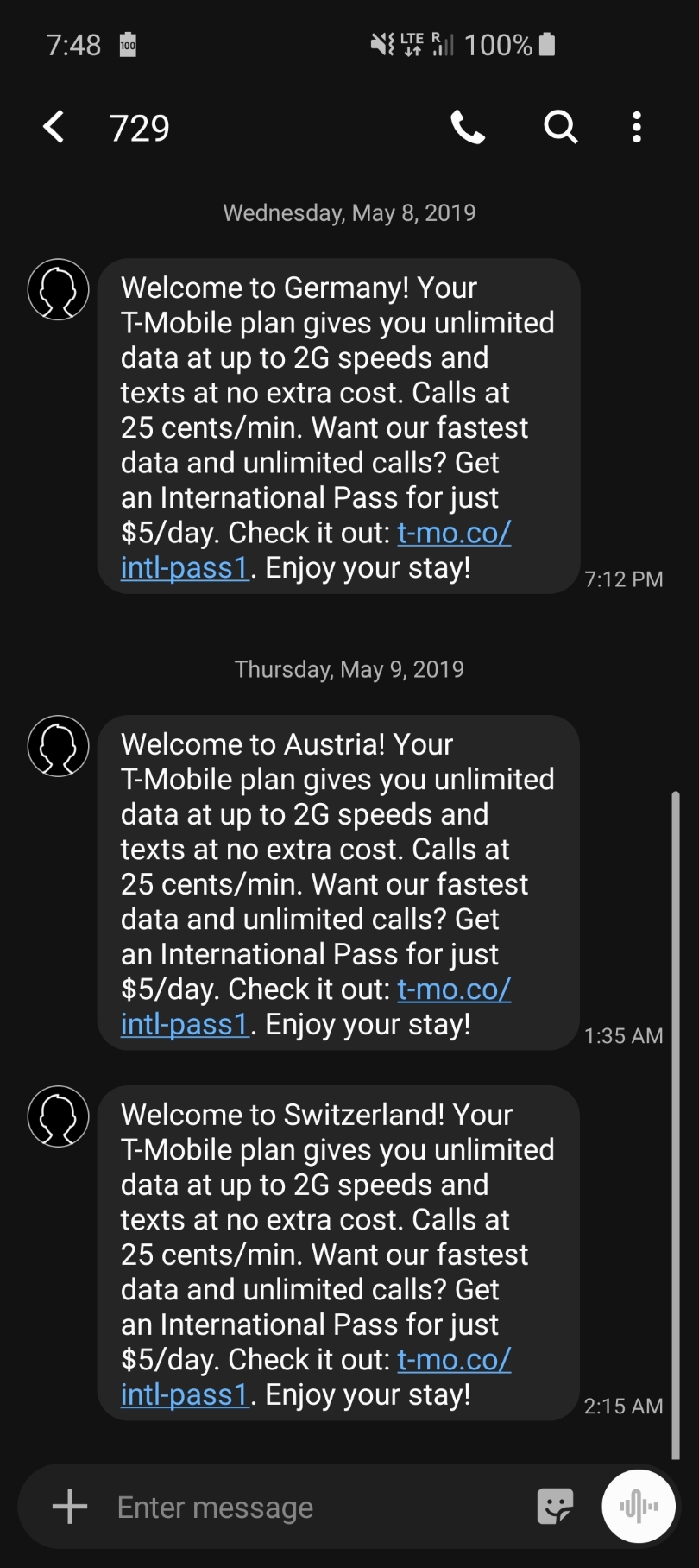Go back to the conversations list
Viewport: 699px width, 1568px height.
[54, 127]
